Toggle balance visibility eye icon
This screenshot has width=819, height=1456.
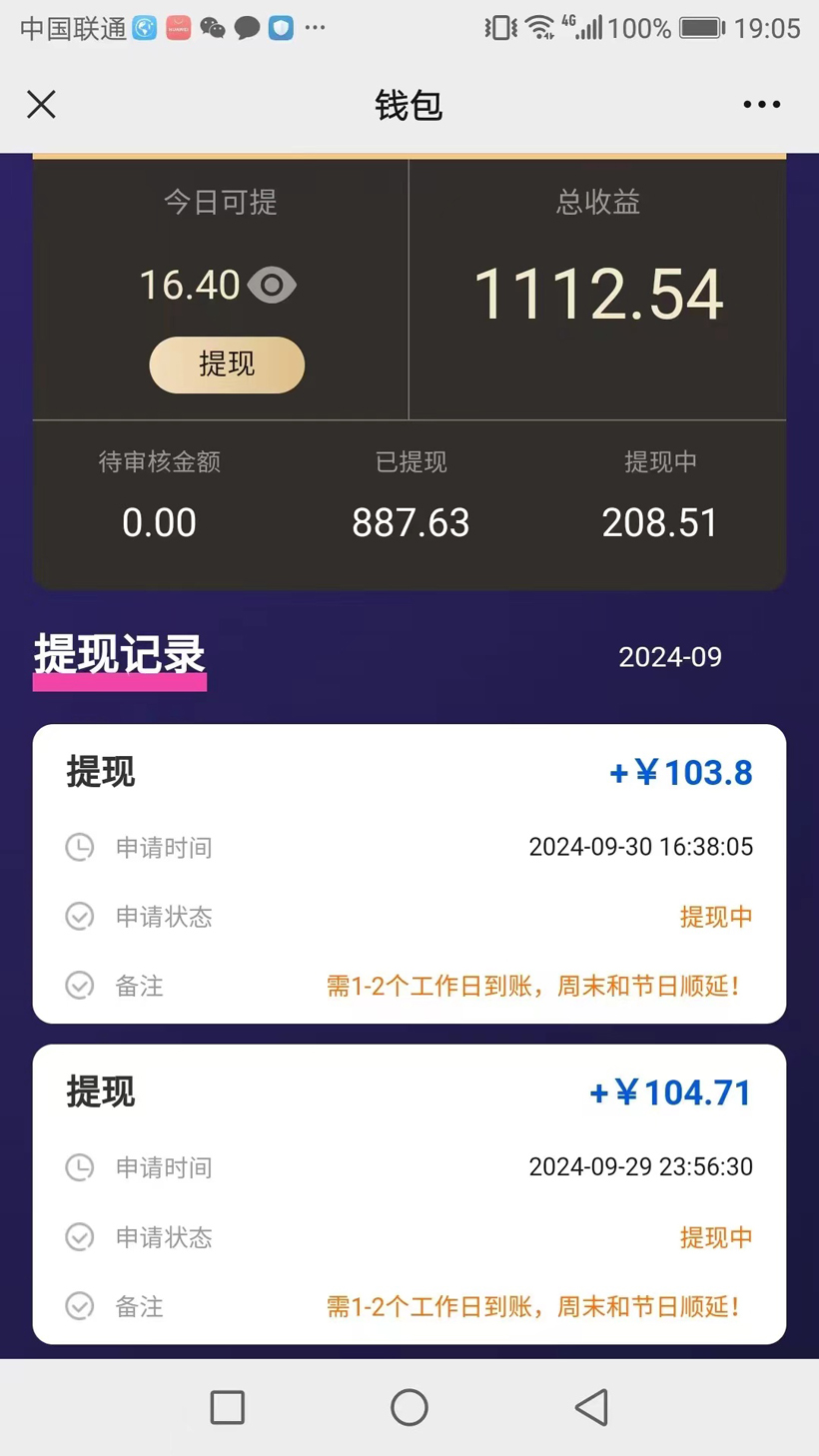(272, 286)
